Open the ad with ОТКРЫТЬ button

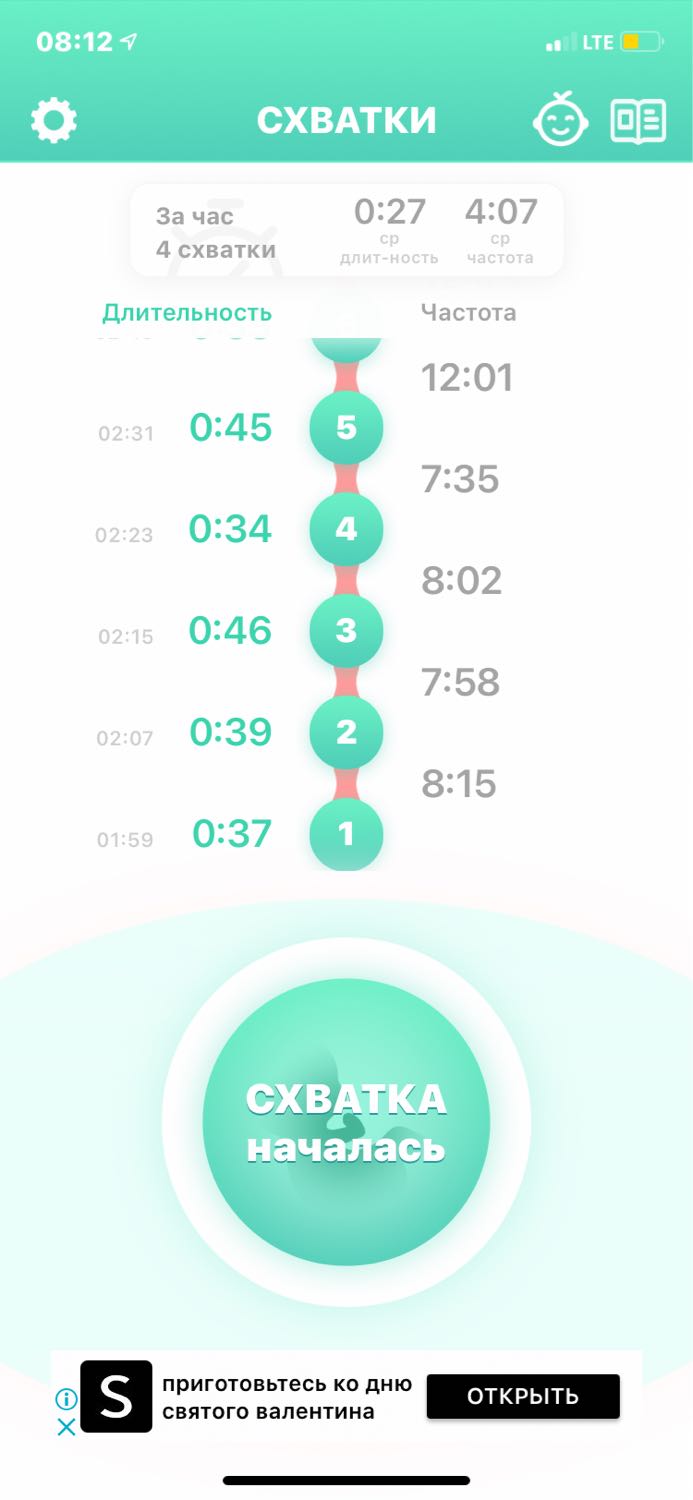coord(523,1396)
